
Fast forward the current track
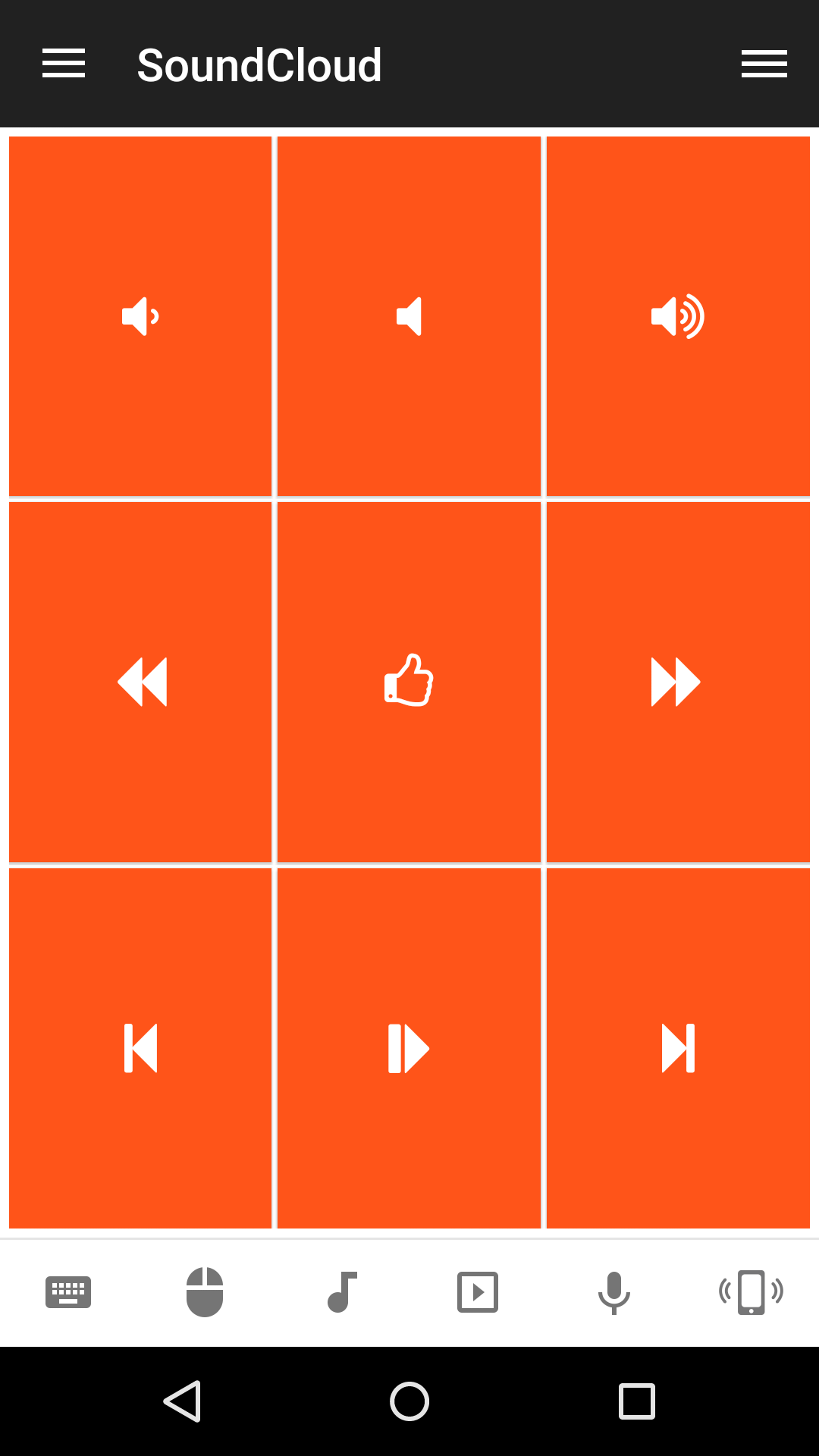(x=678, y=682)
